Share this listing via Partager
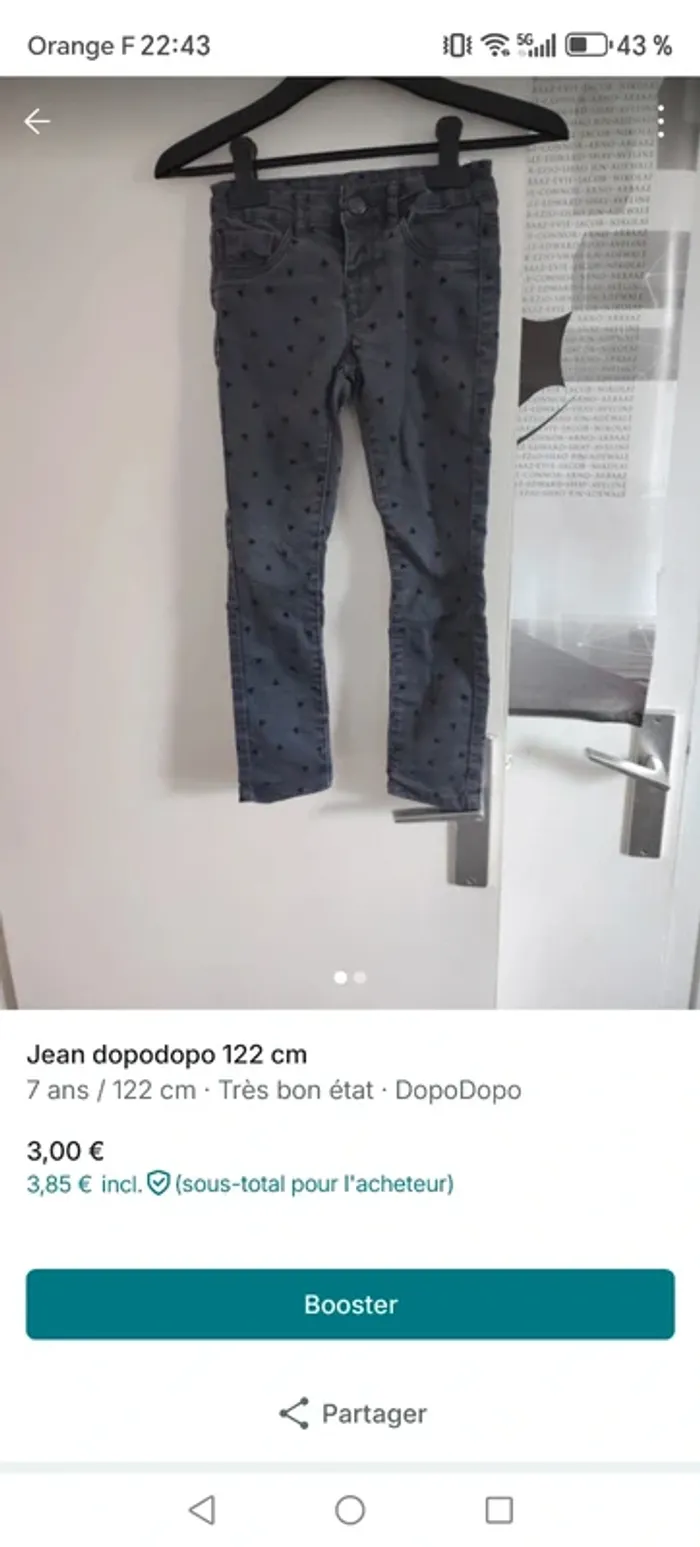 click(x=352, y=1413)
